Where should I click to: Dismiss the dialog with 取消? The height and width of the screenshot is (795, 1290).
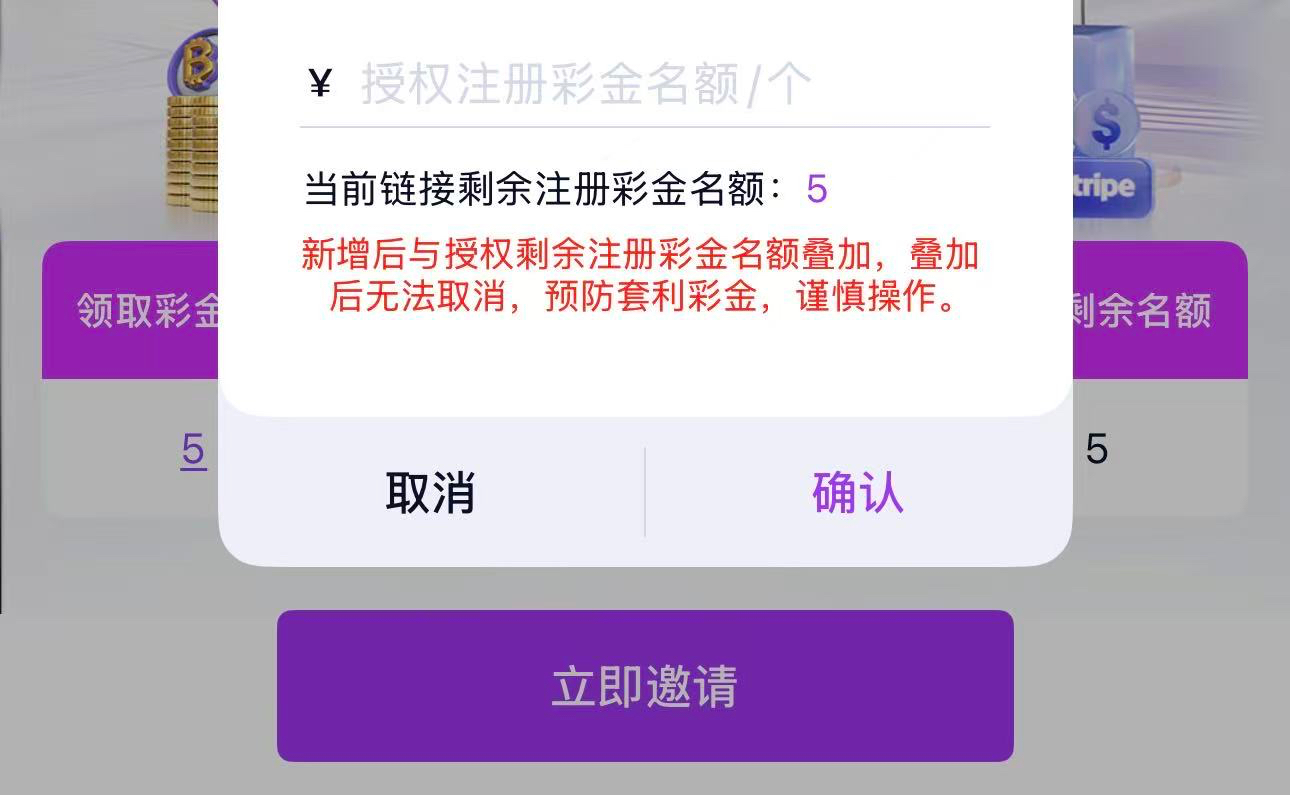tap(430, 493)
